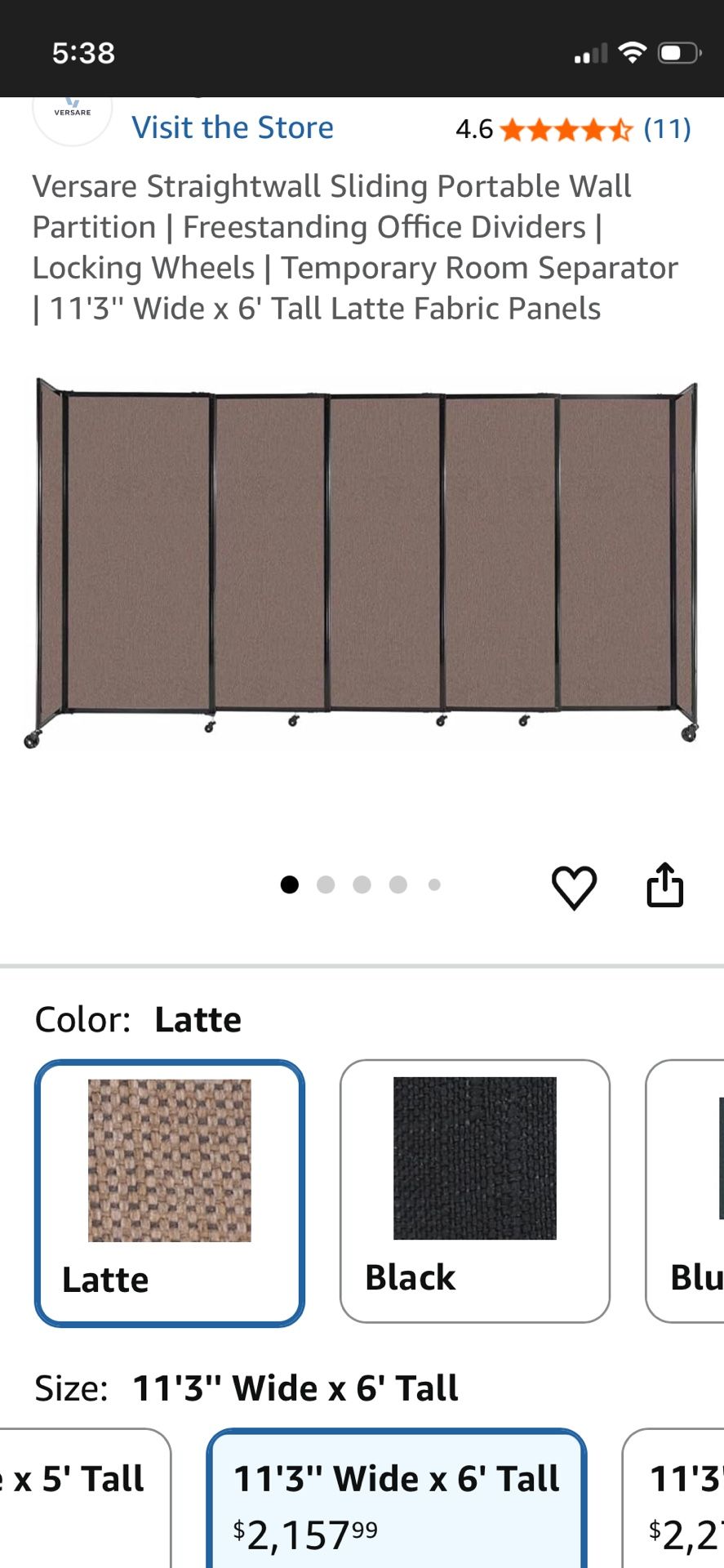Open Visit the Store link
The height and width of the screenshot is (1568, 724).
(233, 127)
